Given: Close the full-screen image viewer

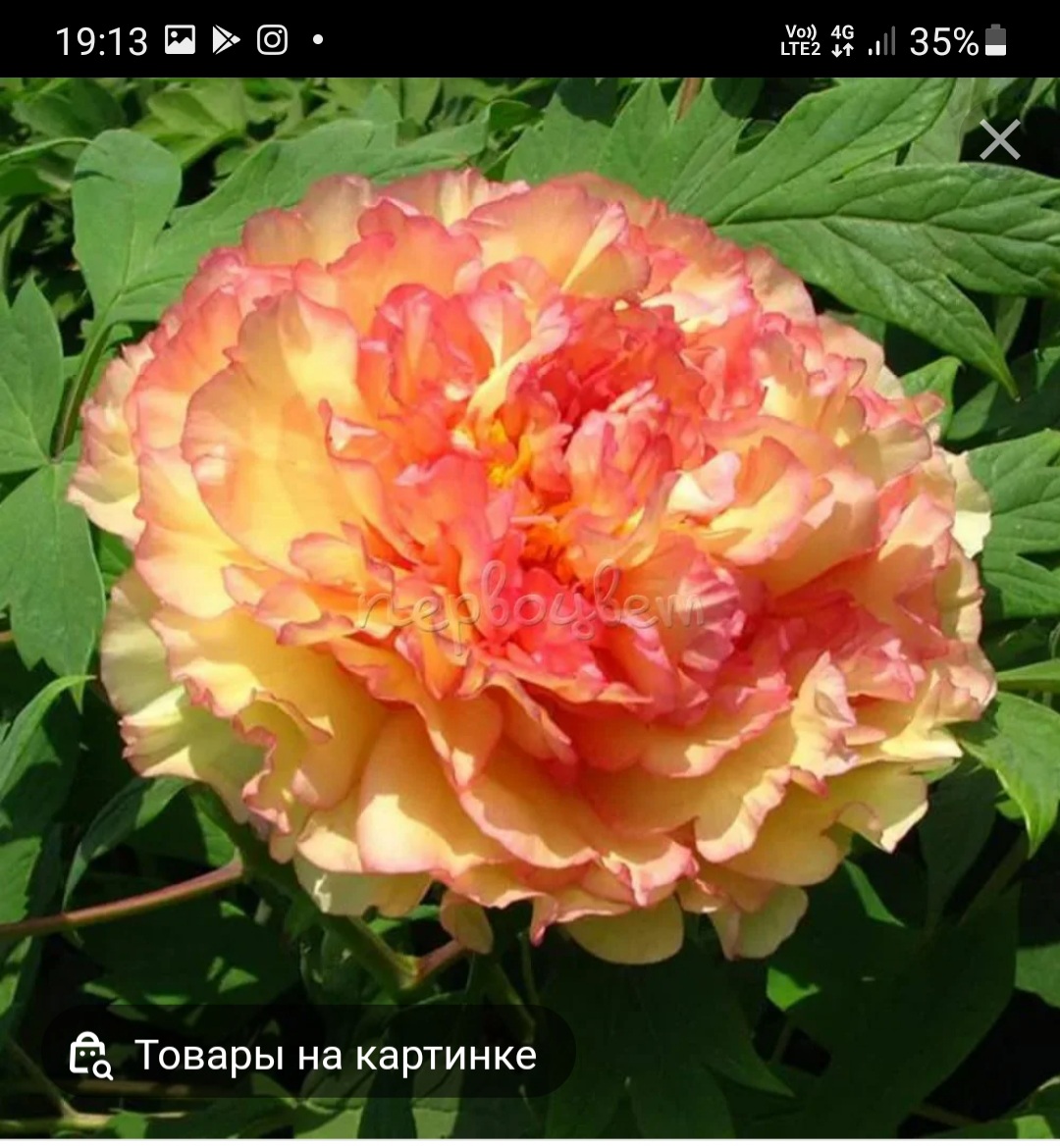Looking at the screenshot, I should 999,140.
